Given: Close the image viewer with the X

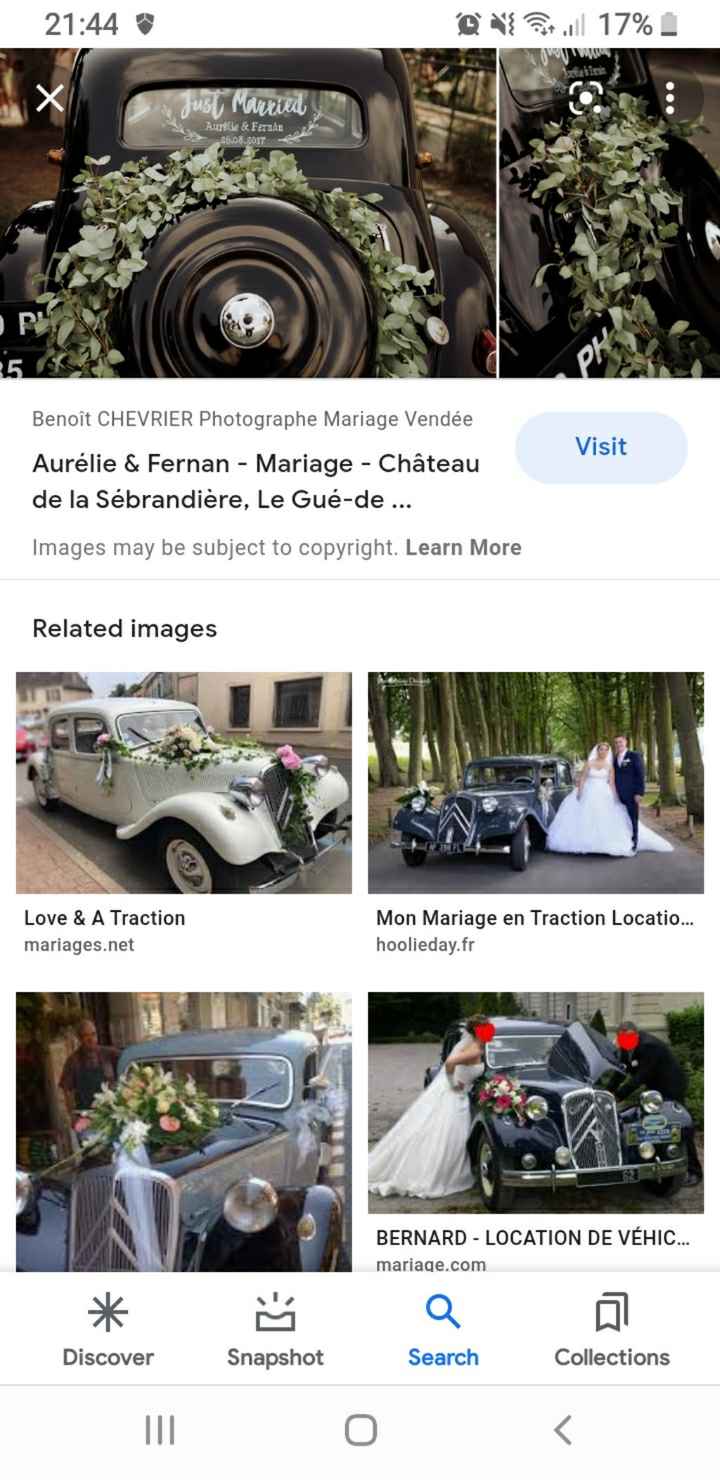Looking at the screenshot, I should point(49,98).
